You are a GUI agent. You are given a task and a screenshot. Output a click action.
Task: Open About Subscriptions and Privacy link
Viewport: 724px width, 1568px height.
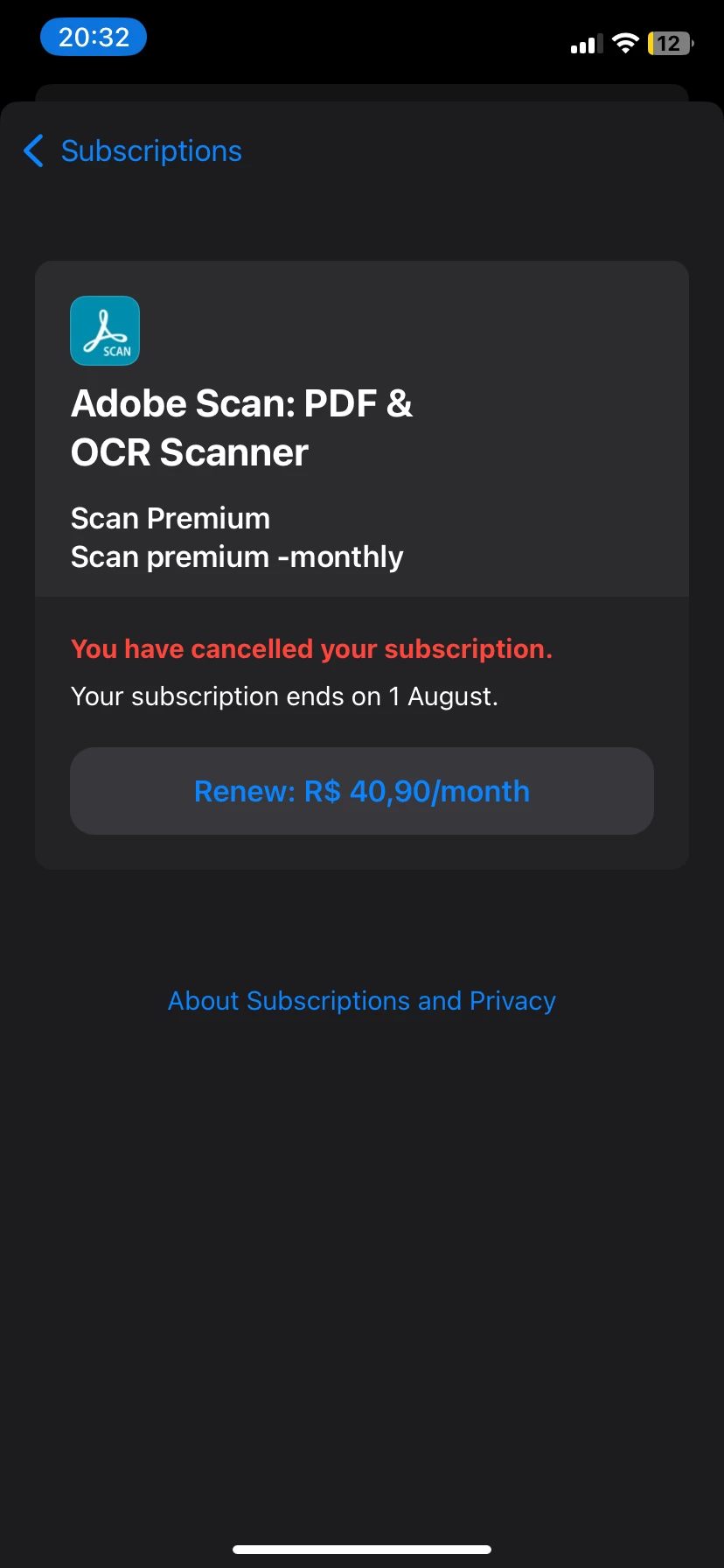click(362, 1000)
